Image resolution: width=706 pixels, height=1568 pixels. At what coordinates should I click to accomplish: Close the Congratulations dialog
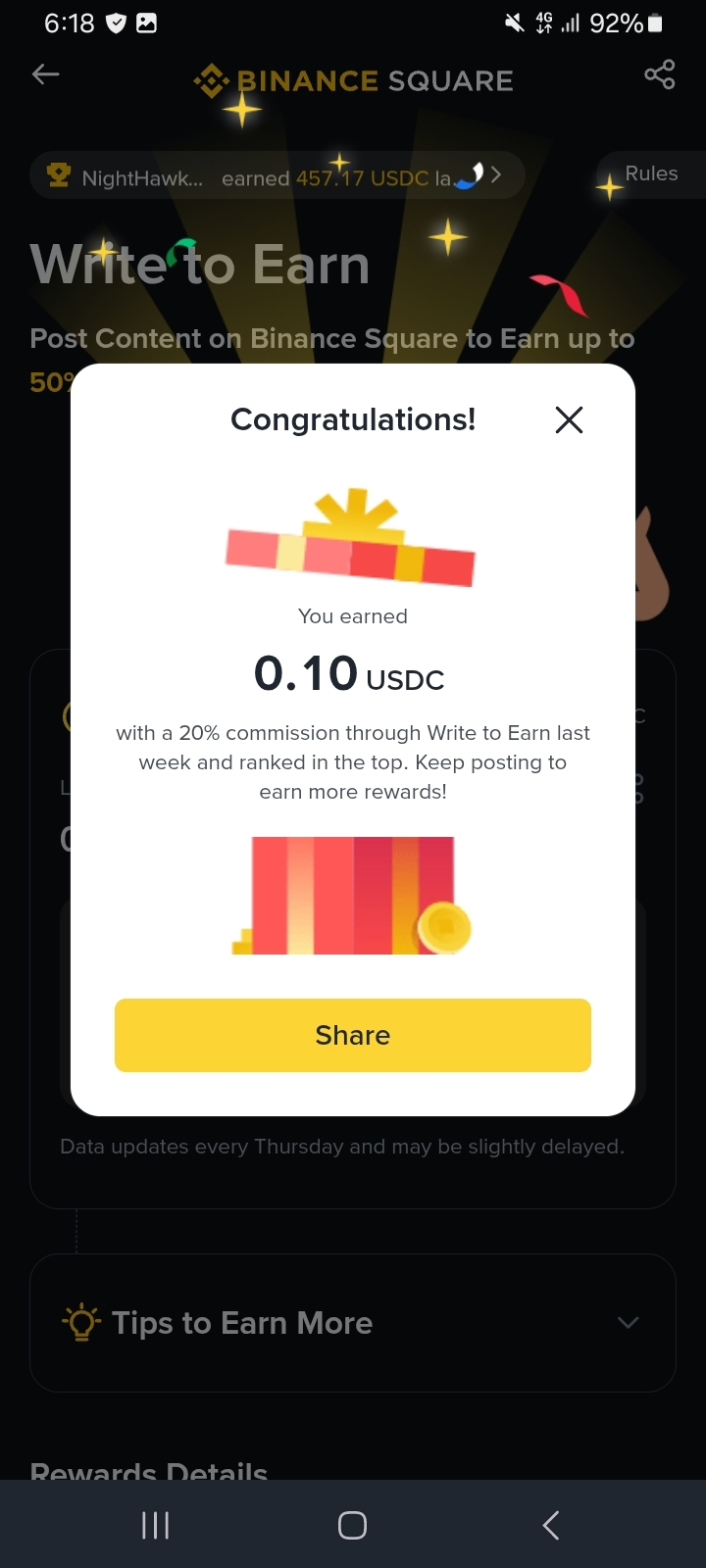(569, 419)
